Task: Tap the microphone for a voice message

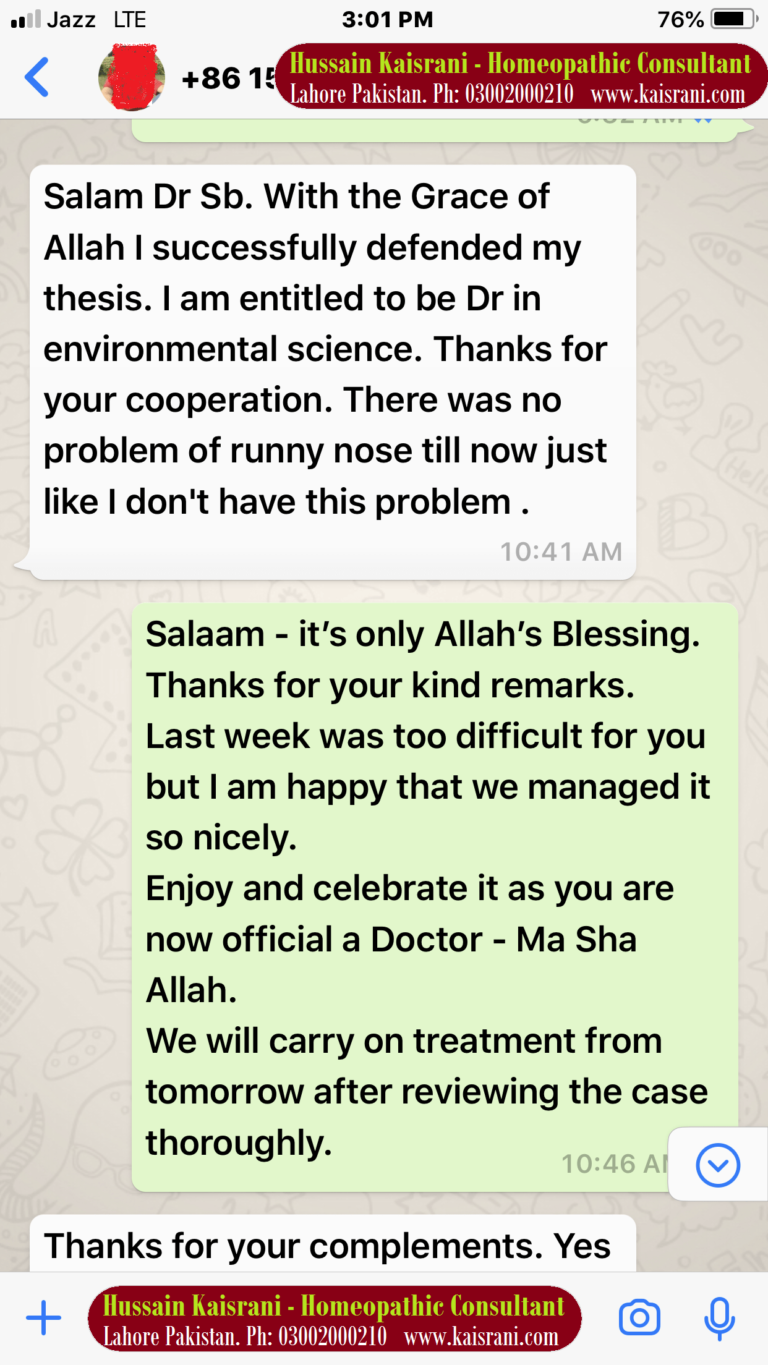Action: click(719, 1319)
